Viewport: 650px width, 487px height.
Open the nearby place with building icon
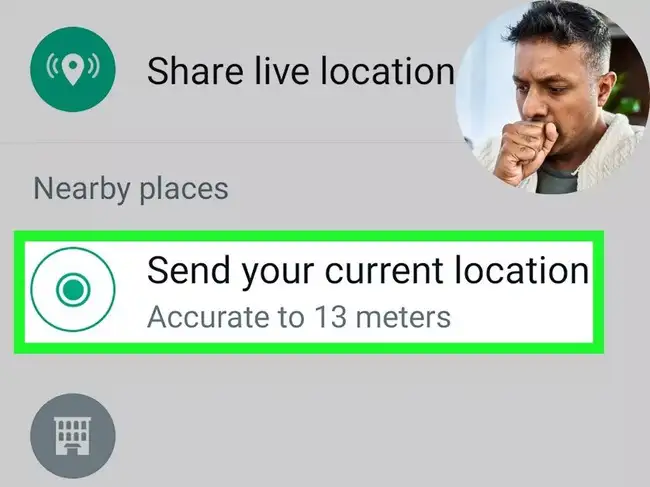point(72,437)
